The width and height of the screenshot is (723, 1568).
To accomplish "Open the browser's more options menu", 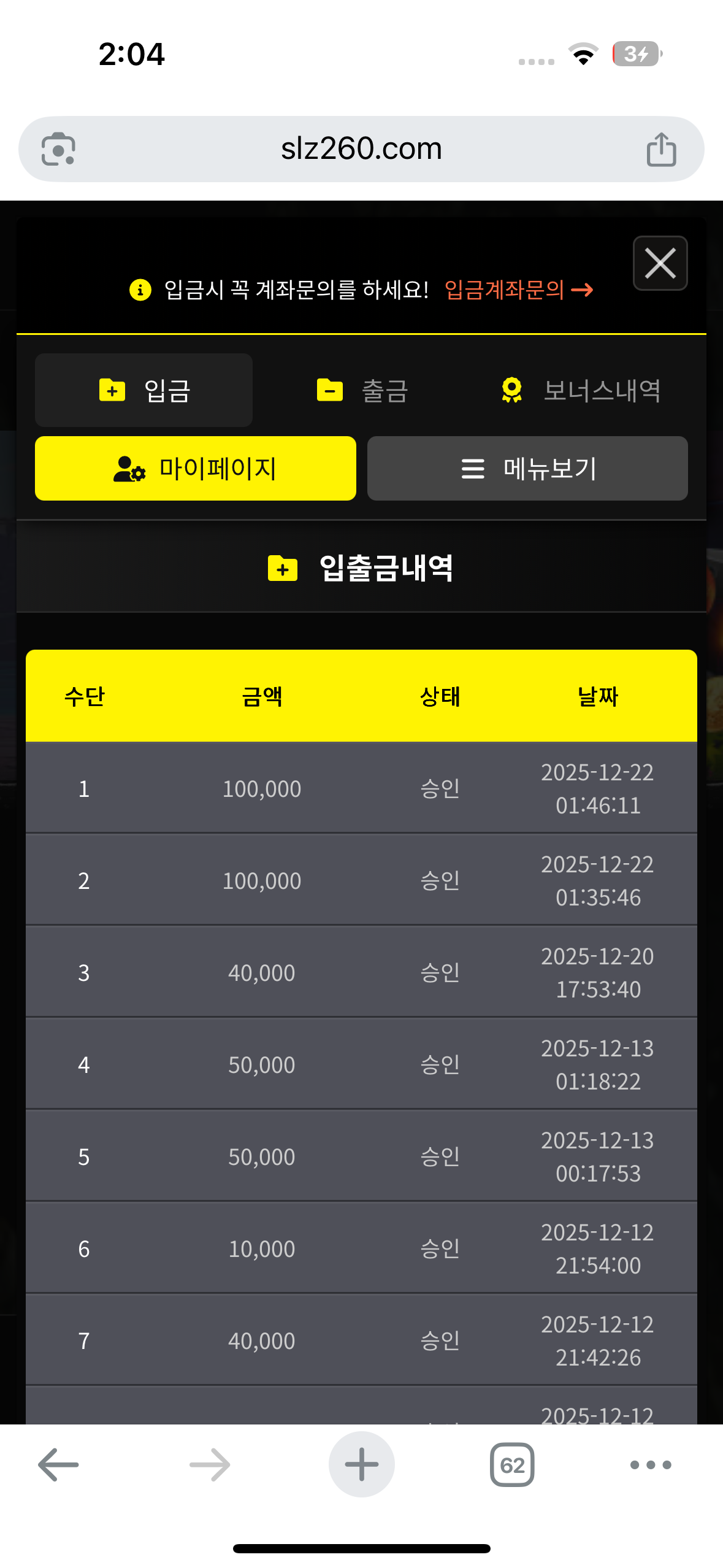I will (x=651, y=1465).
